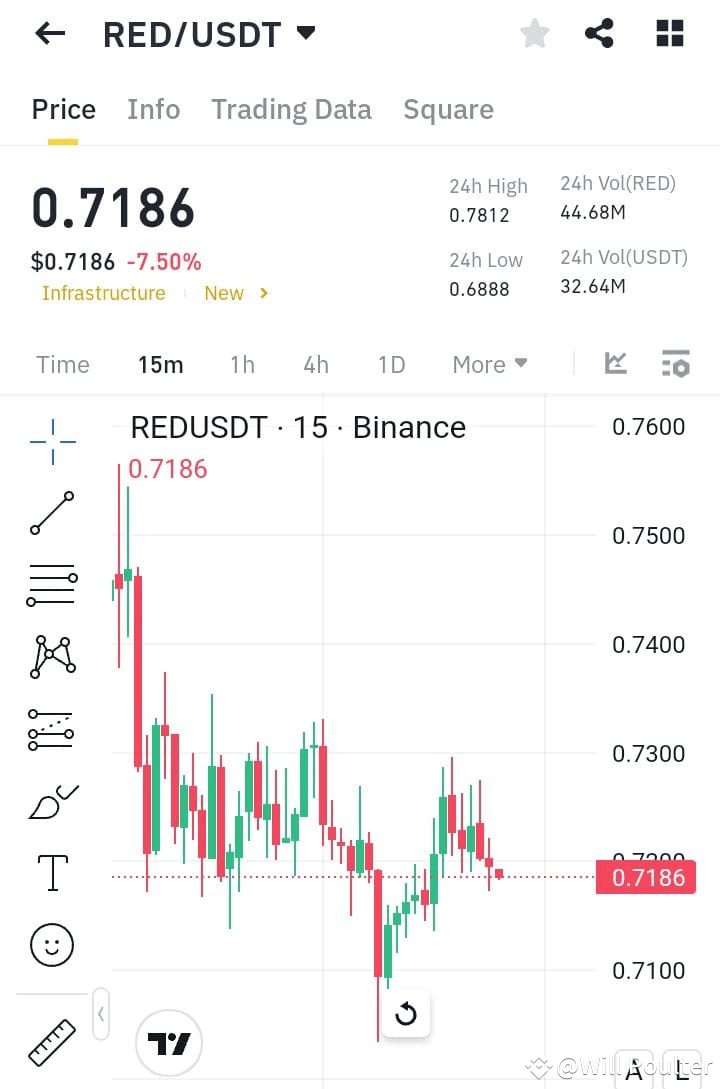
Task: Switch to the Trading Data tab
Action: [291, 109]
